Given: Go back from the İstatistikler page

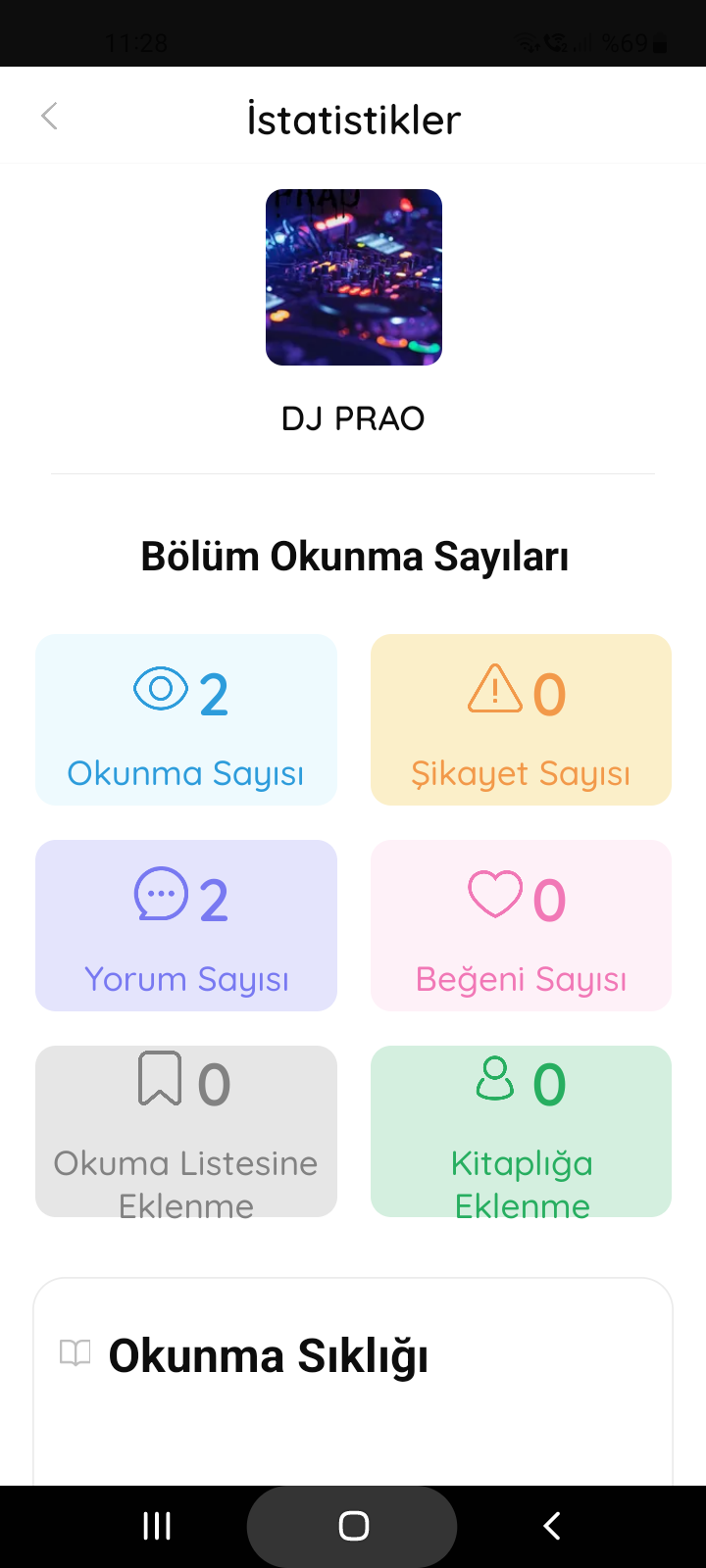Looking at the screenshot, I should (49, 117).
